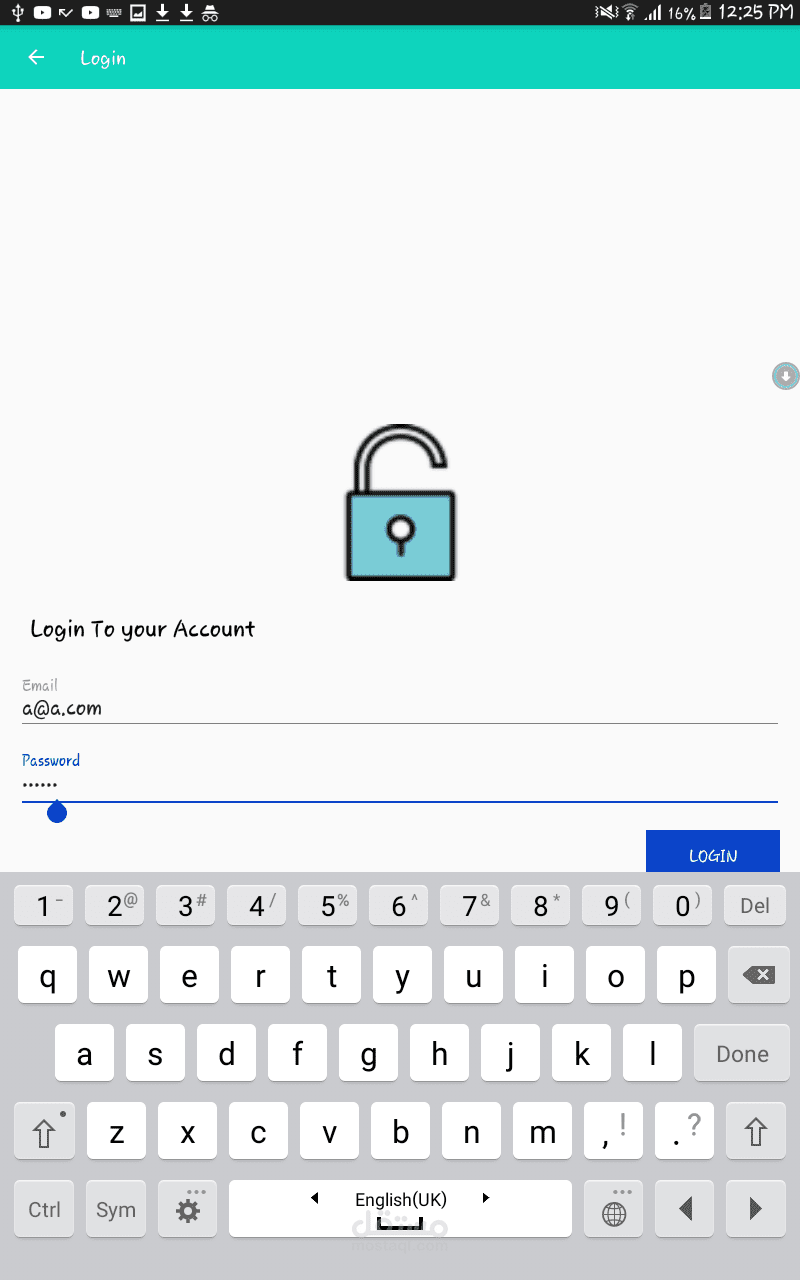Open keyboard settings gear key
800x1280 pixels.
pos(188,1209)
